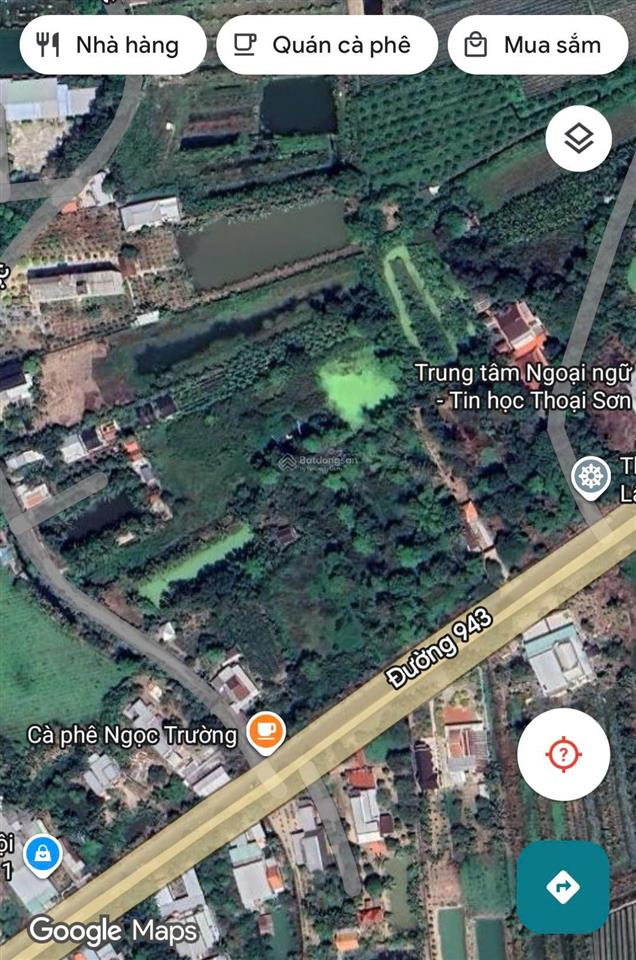Tap the blue shopping bag map pin

(x=42, y=854)
